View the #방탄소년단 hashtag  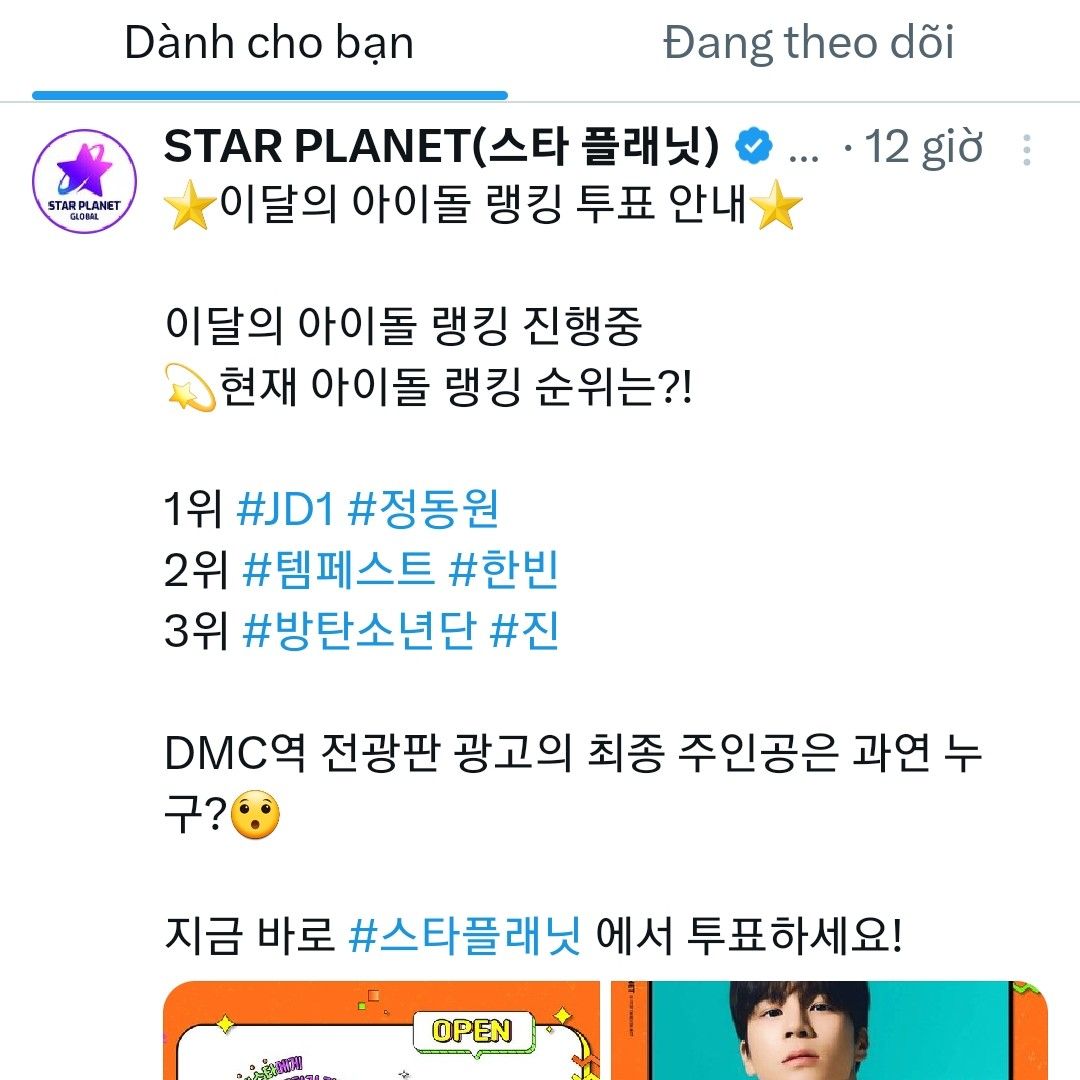358,632
